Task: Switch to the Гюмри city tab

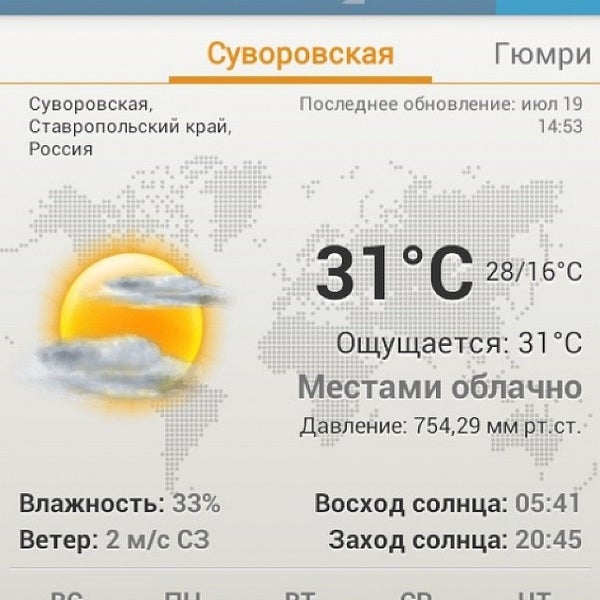Action: pos(543,54)
